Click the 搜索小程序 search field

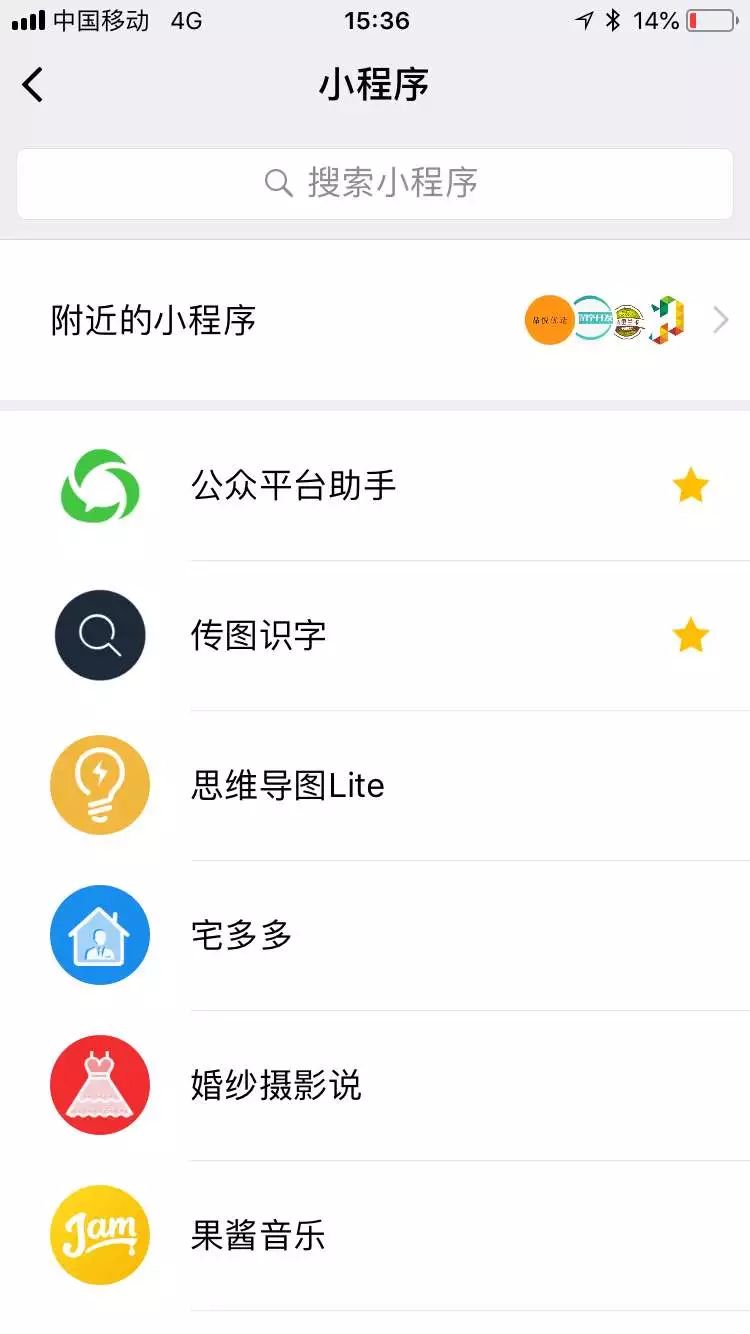click(373, 183)
